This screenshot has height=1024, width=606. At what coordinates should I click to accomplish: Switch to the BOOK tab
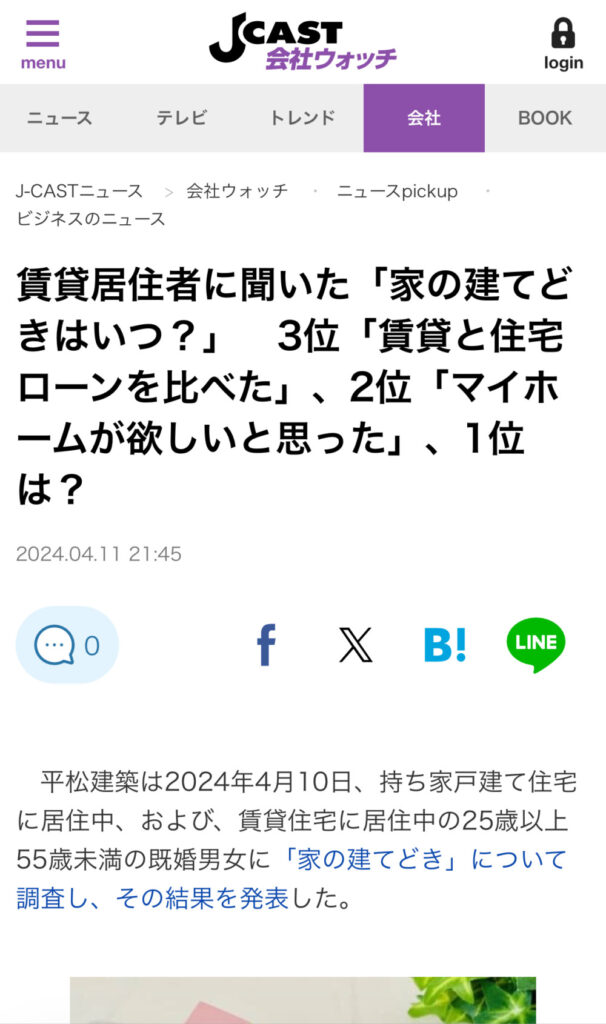(x=545, y=118)
